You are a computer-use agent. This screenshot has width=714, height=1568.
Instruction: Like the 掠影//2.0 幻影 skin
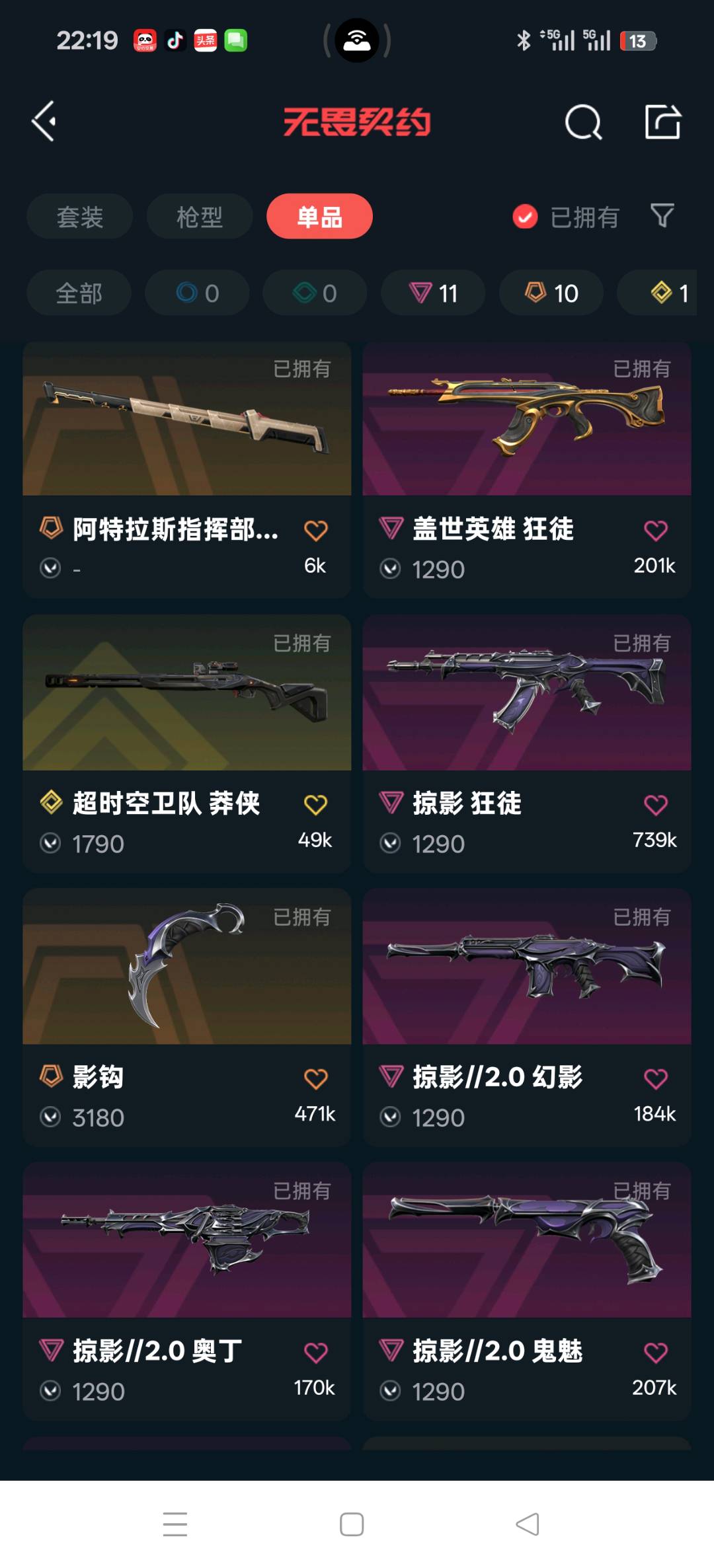[x=655, y=1079]
